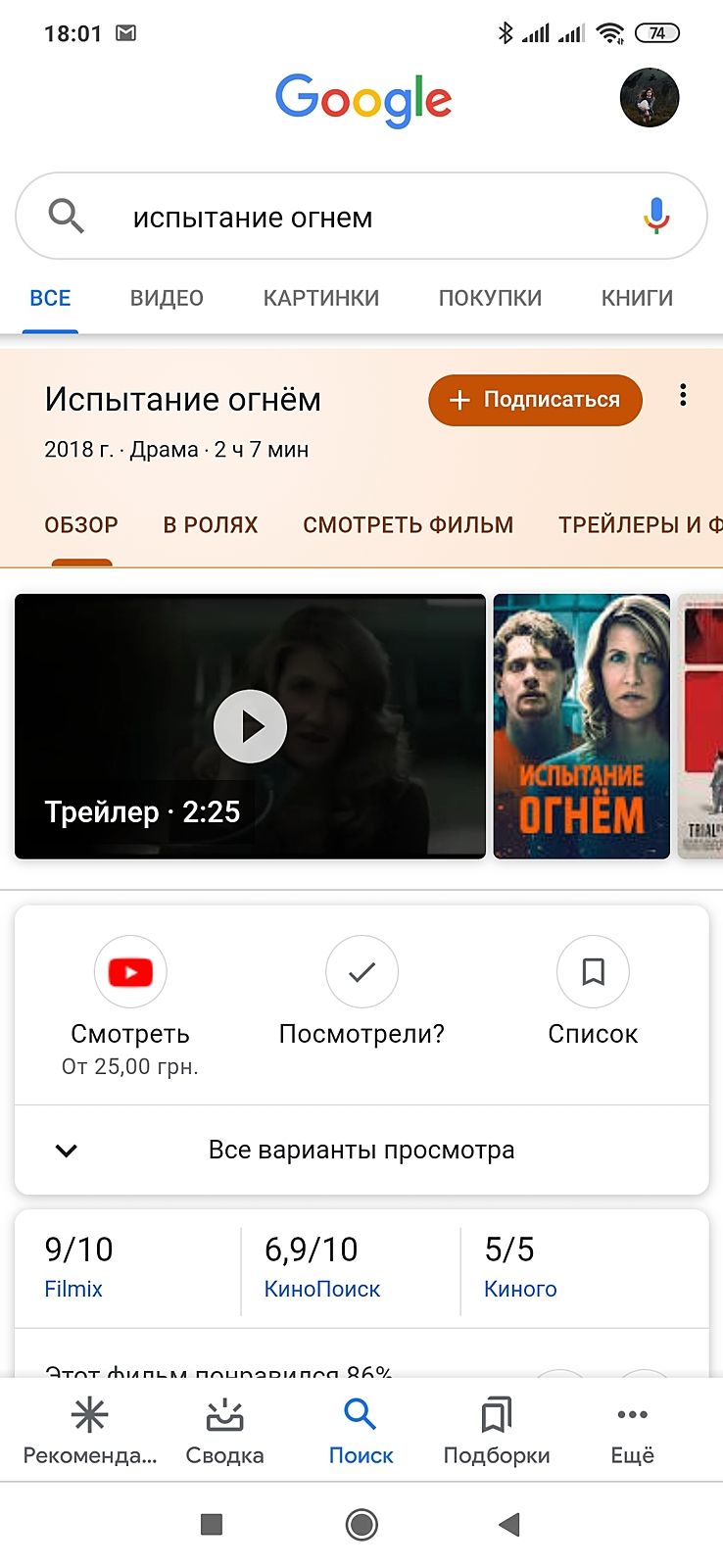Open the Покупки tab
723x1568 pixels.
490,298
